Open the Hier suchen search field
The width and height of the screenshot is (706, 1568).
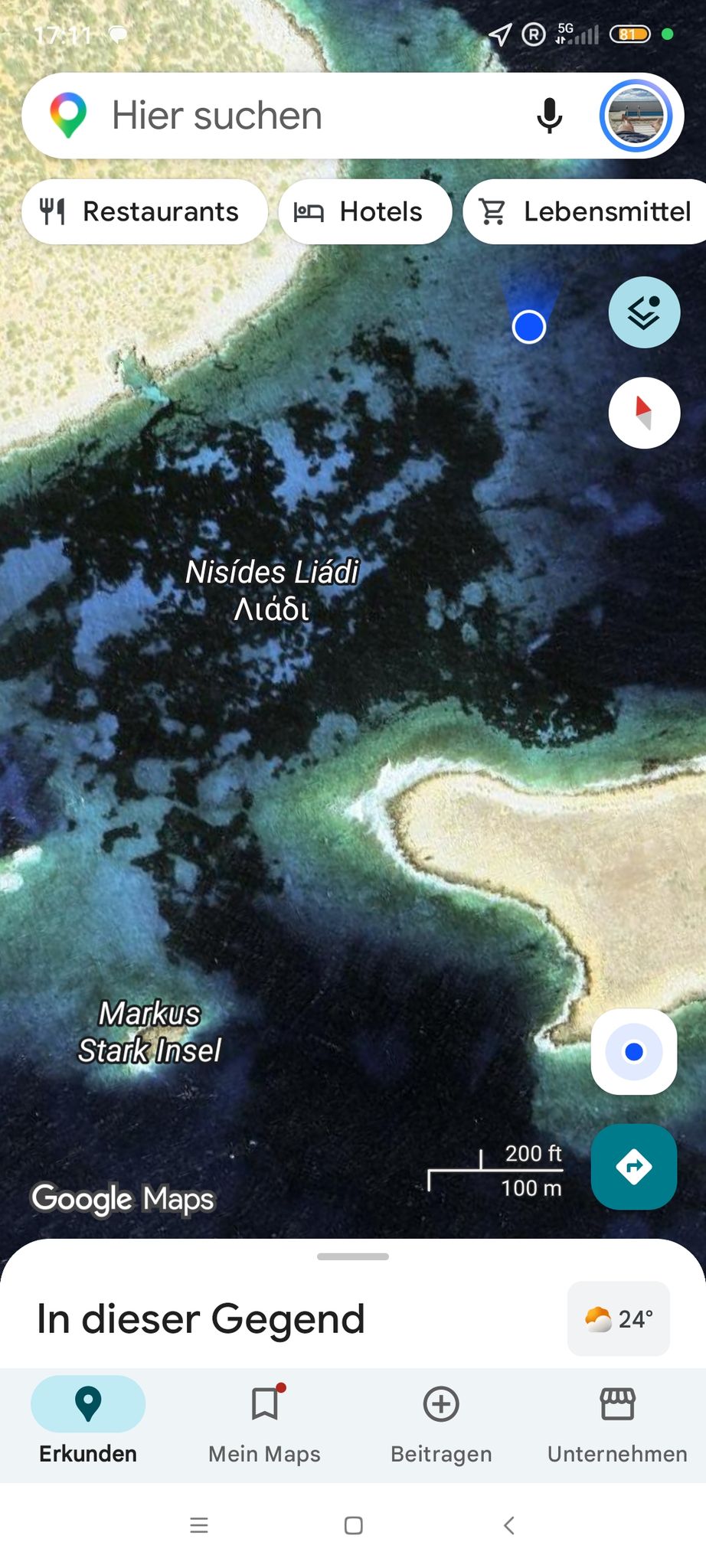(306, 116)
